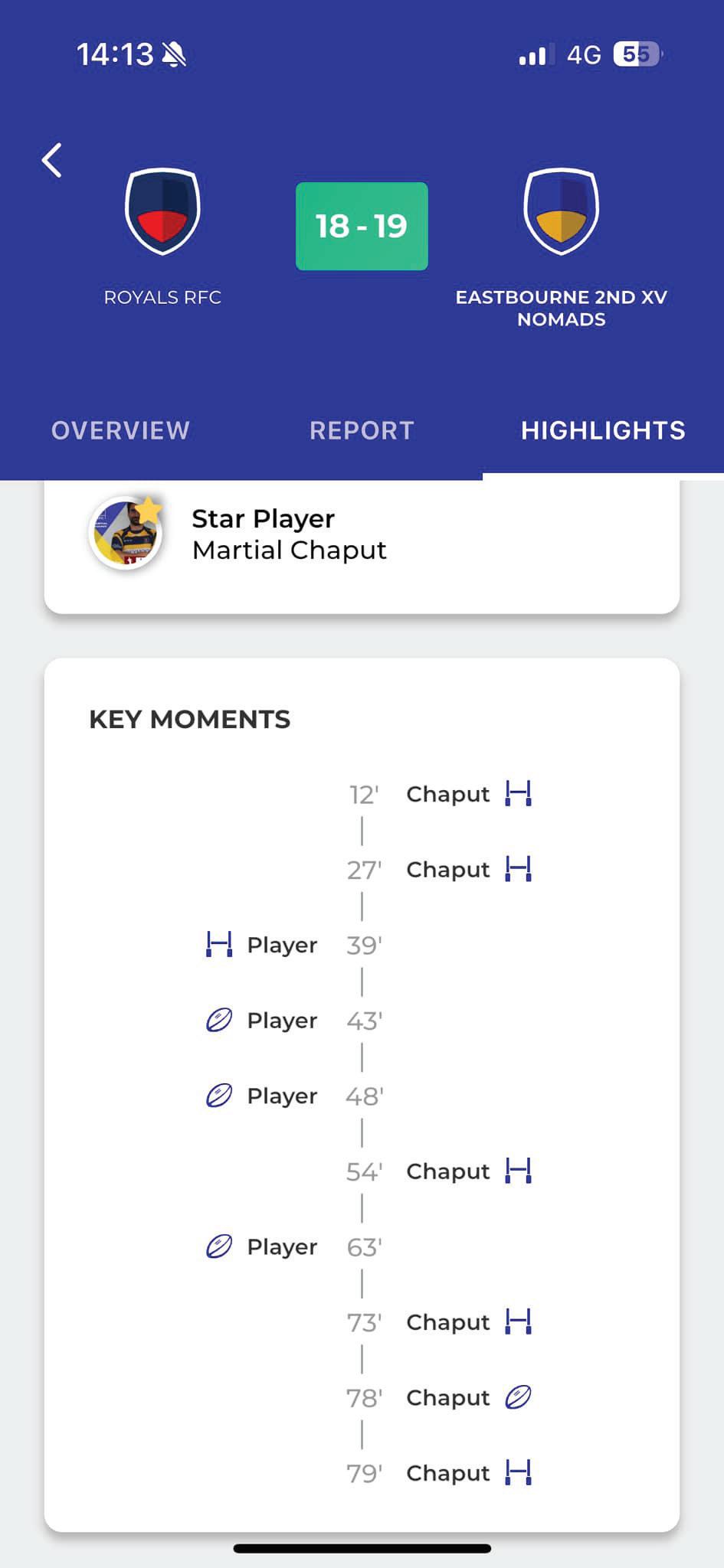The height and width of the screenshot is (1568, 724).
Task: Open Eastbourne 2nd XV Nomads team badge
Action: pos(561,212)
